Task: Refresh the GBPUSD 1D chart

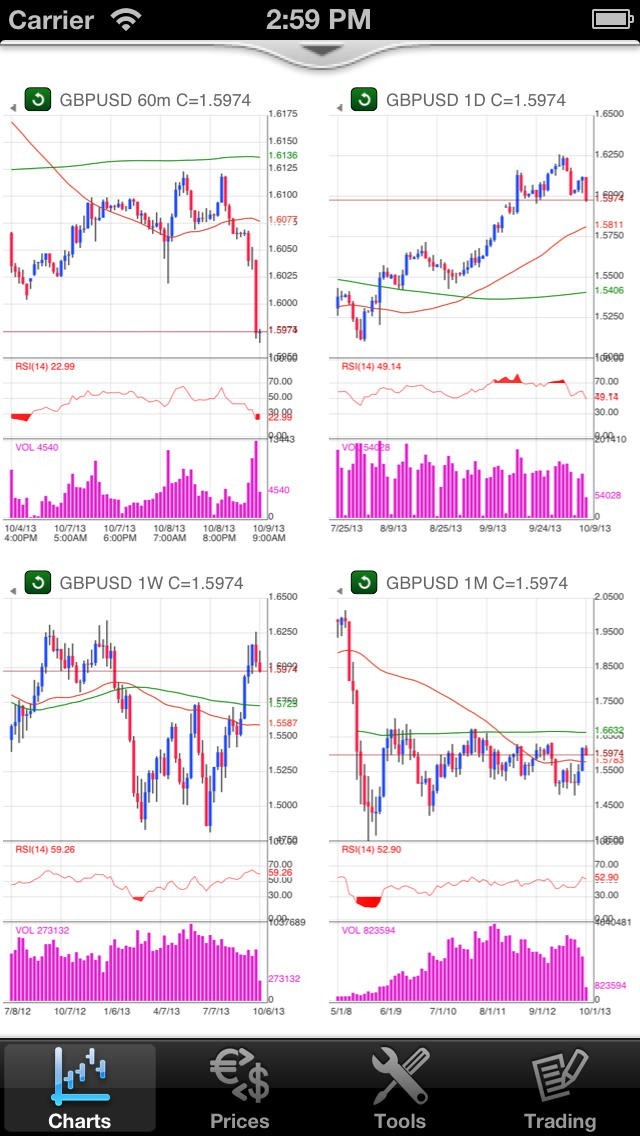Action: click(x=364, y=99)
